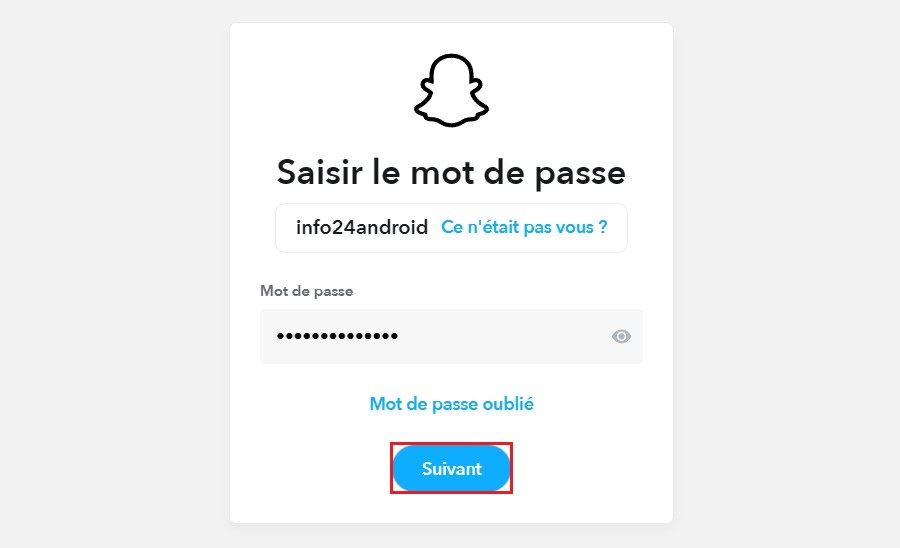The width and height of the screenshot is (900, 548).
Task: Show the password with the eye icon
Action: (621, 336)
